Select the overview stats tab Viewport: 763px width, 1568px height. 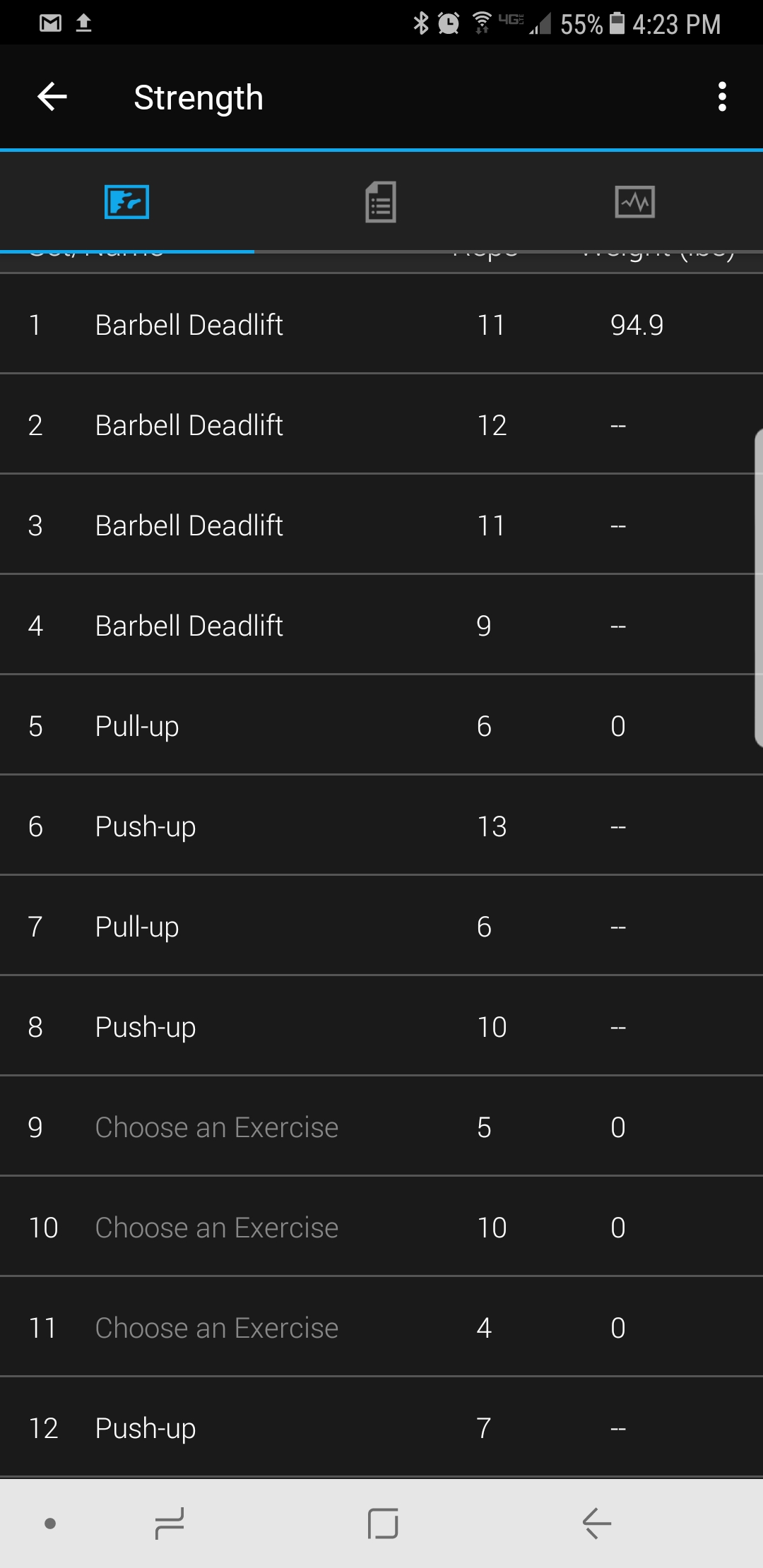(126, 203)
